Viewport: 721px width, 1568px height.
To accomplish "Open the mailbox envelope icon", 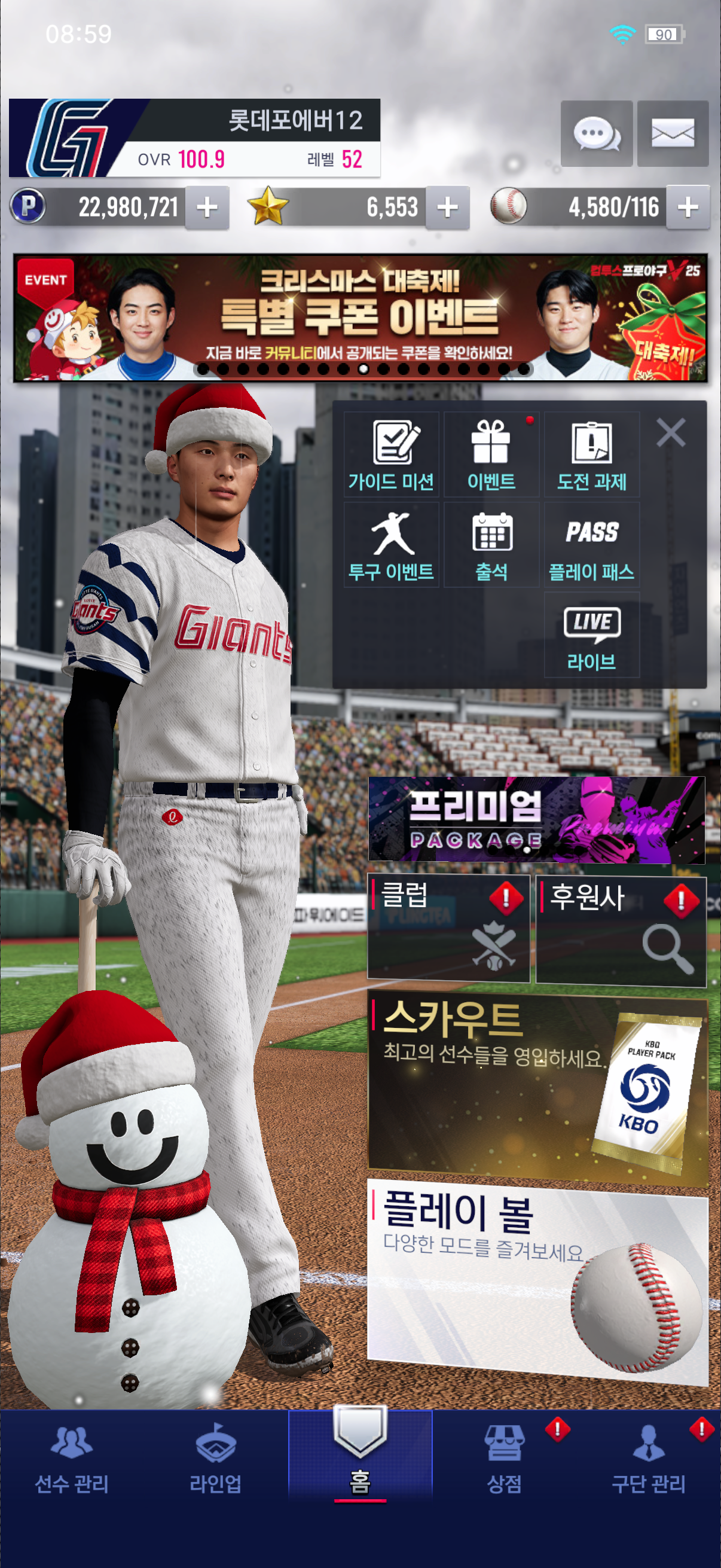I will (x=673, y=134).
